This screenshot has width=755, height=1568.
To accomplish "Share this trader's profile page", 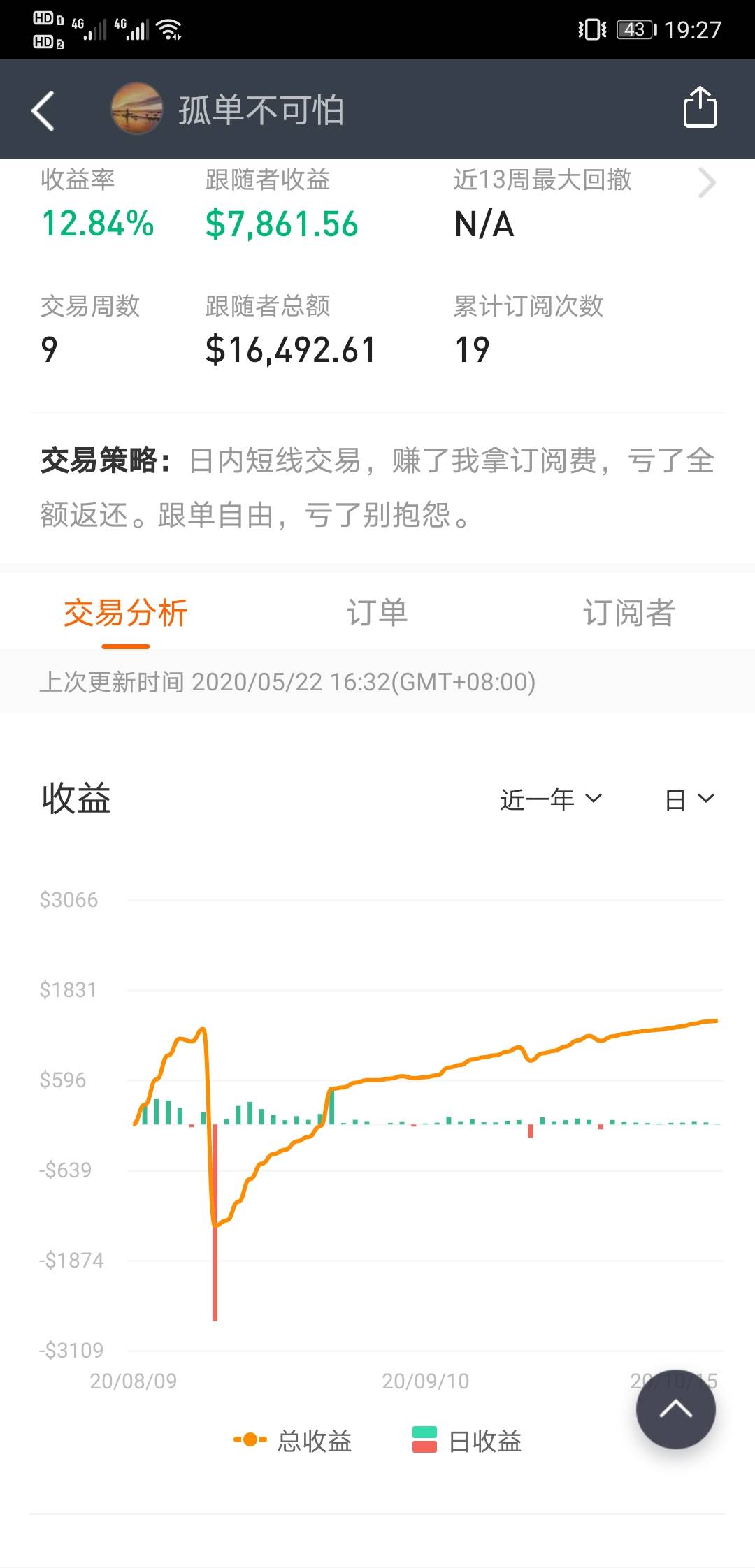I will tap(700, 107).
